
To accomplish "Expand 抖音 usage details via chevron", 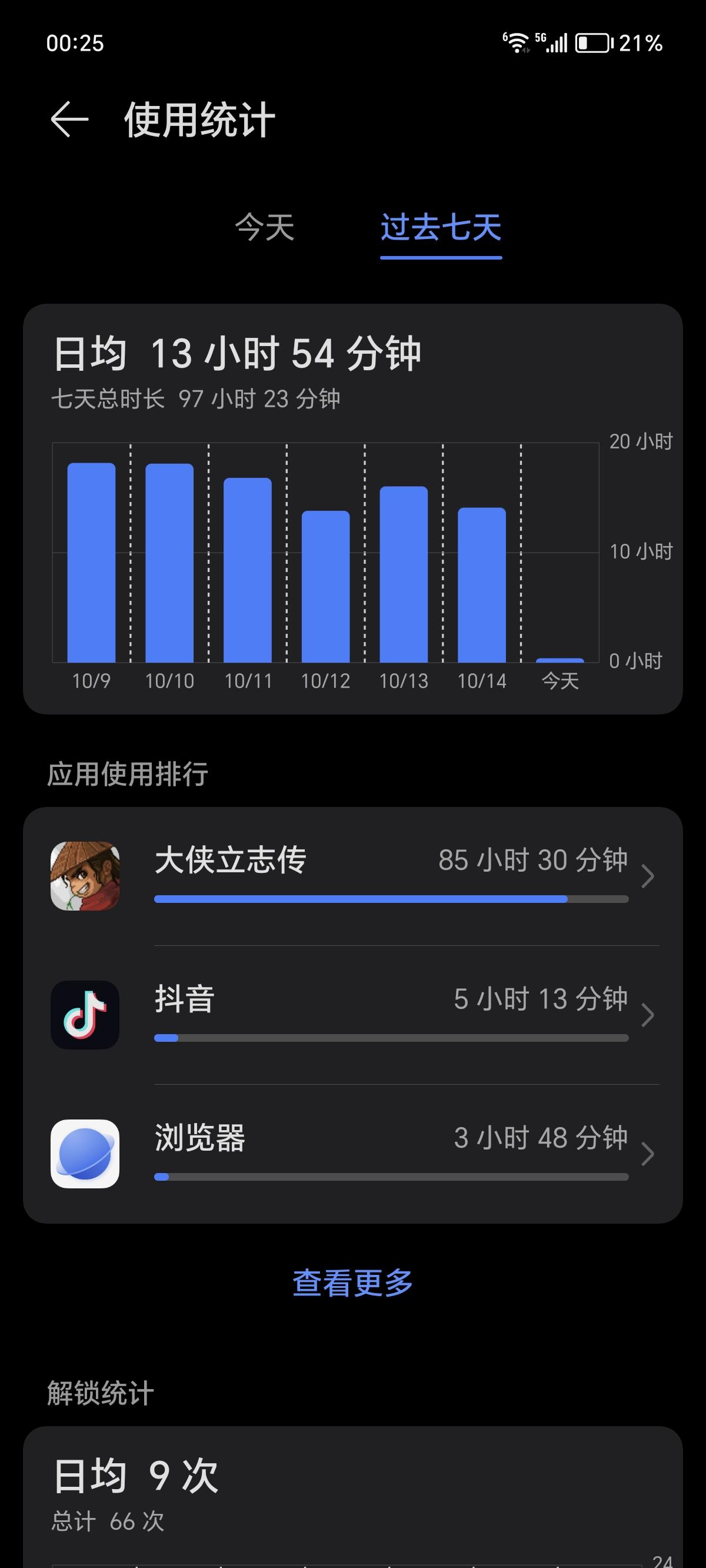I will (648, 1015).
